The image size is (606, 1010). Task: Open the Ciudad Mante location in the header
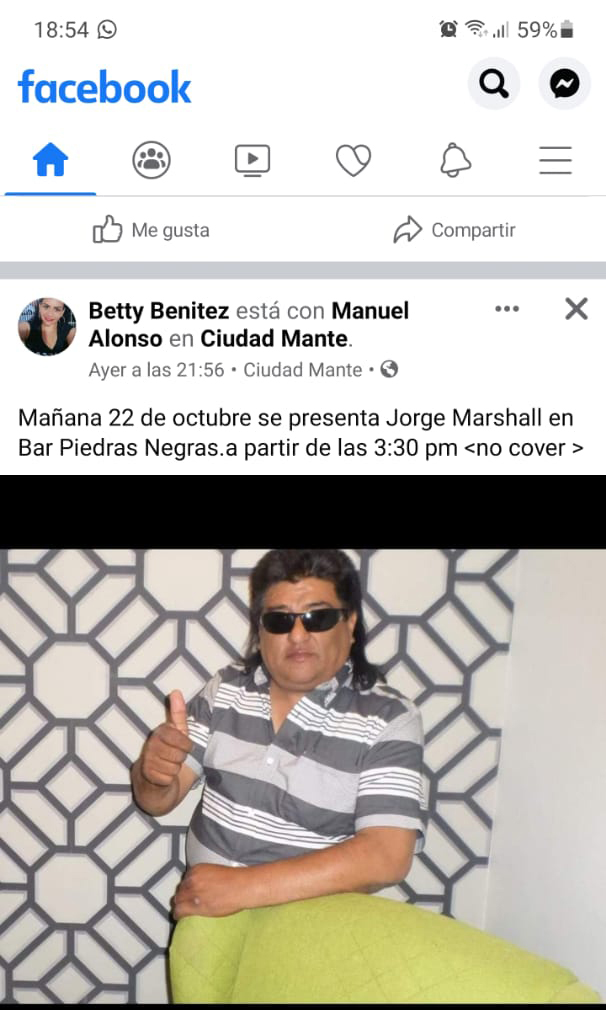275,338
